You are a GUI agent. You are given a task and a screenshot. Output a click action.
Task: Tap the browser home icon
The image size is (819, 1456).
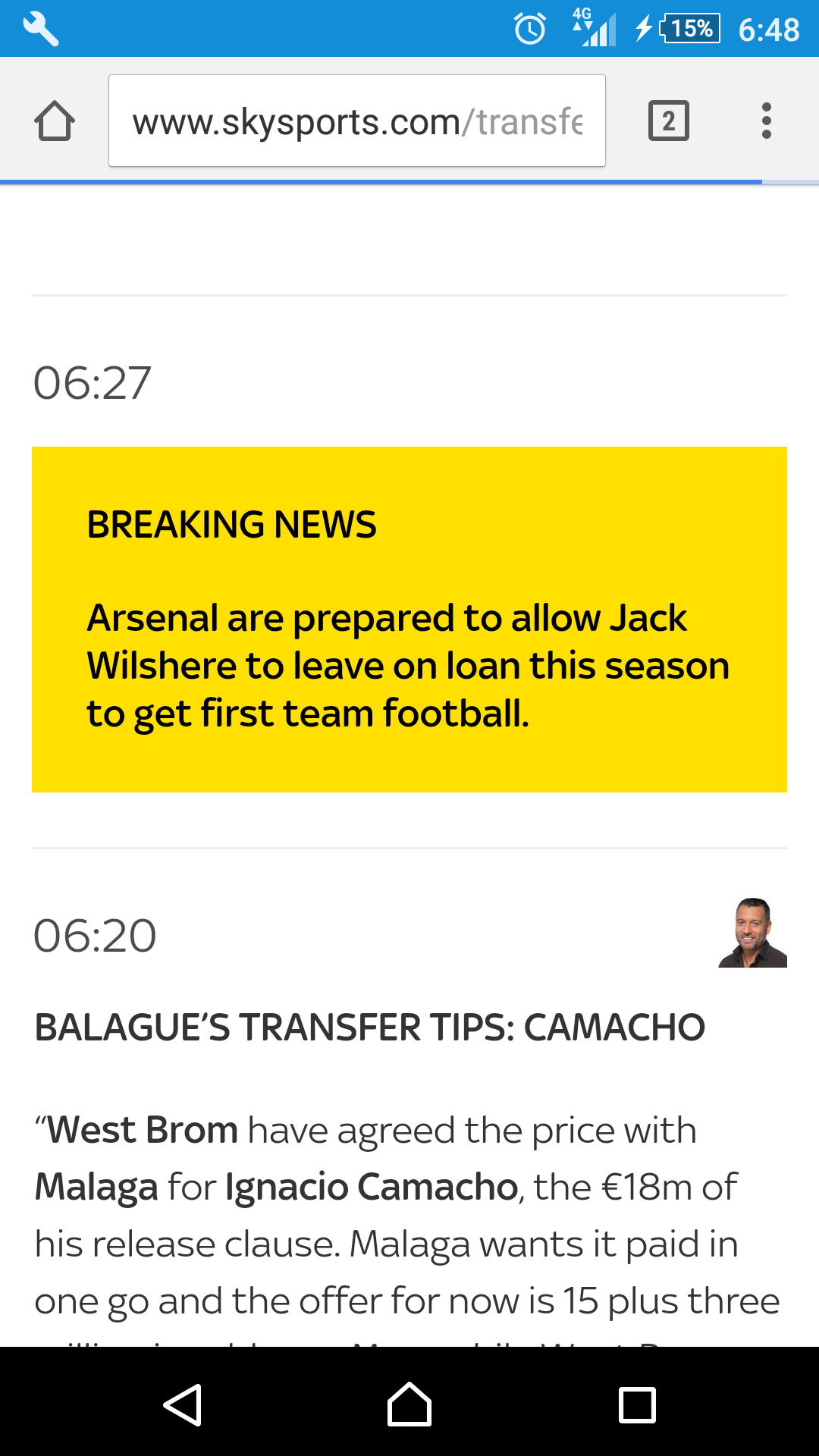[x=55, y=121]
